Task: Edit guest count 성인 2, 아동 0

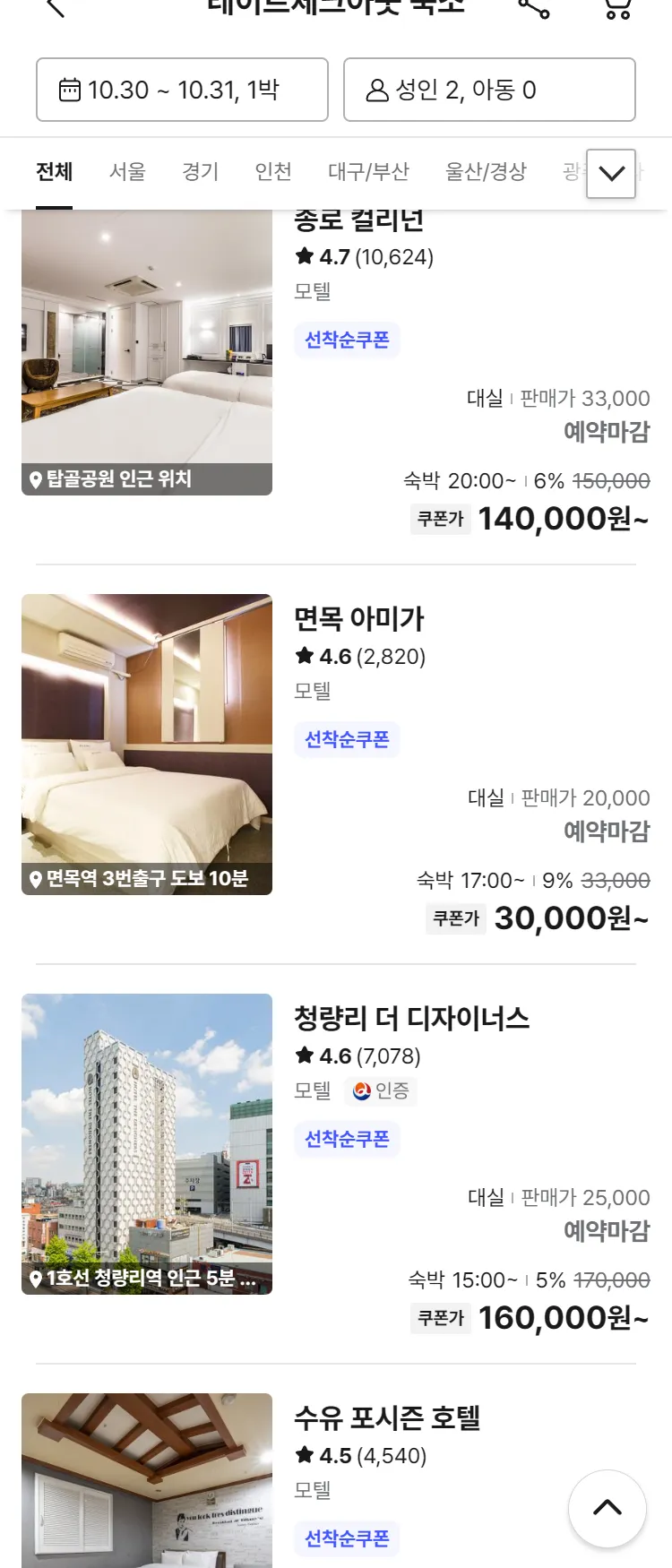Action: pyautogui.click(x=489, y=90)
